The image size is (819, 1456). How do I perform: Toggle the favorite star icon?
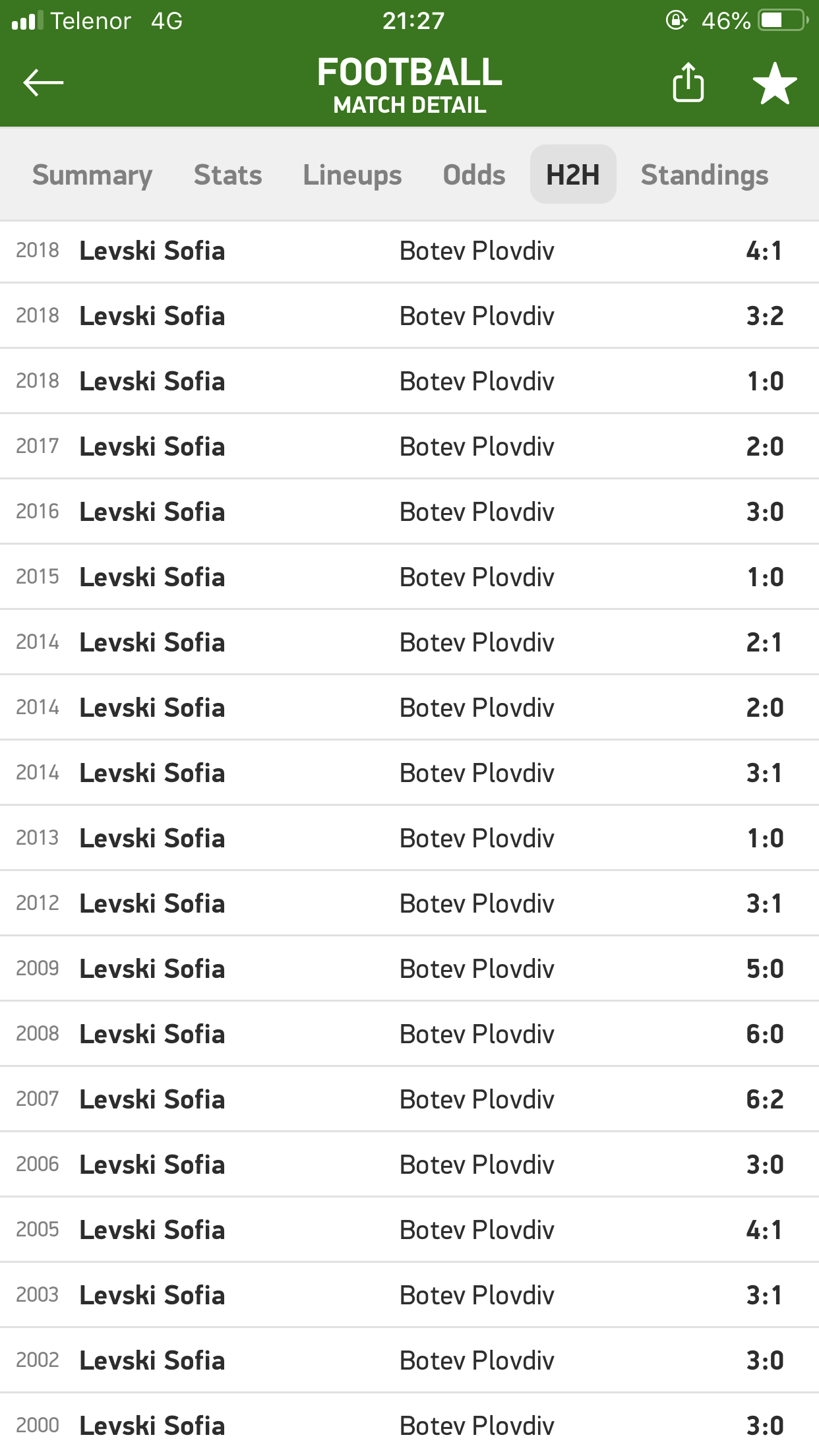tap(775, 84)
